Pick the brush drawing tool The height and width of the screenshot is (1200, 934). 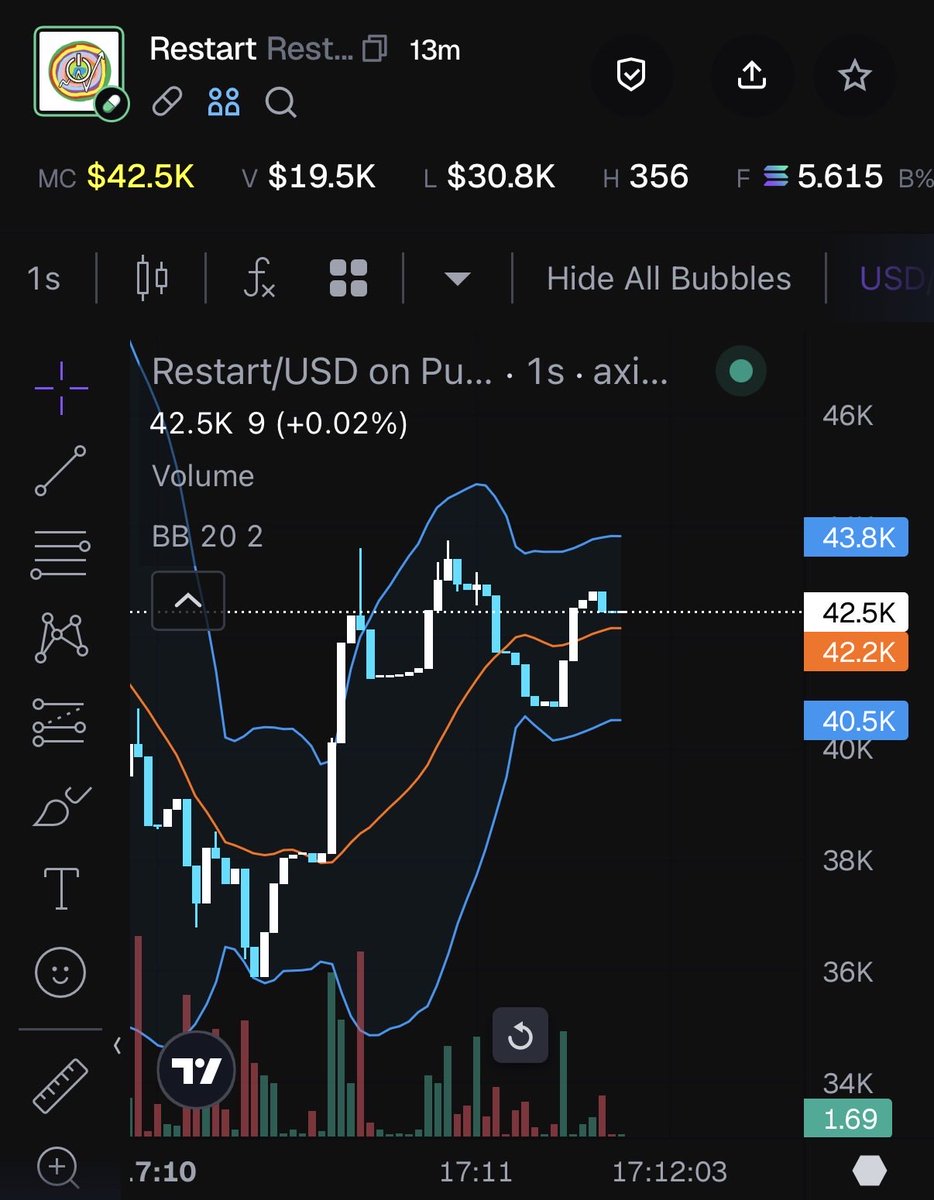tap(61, 805)
